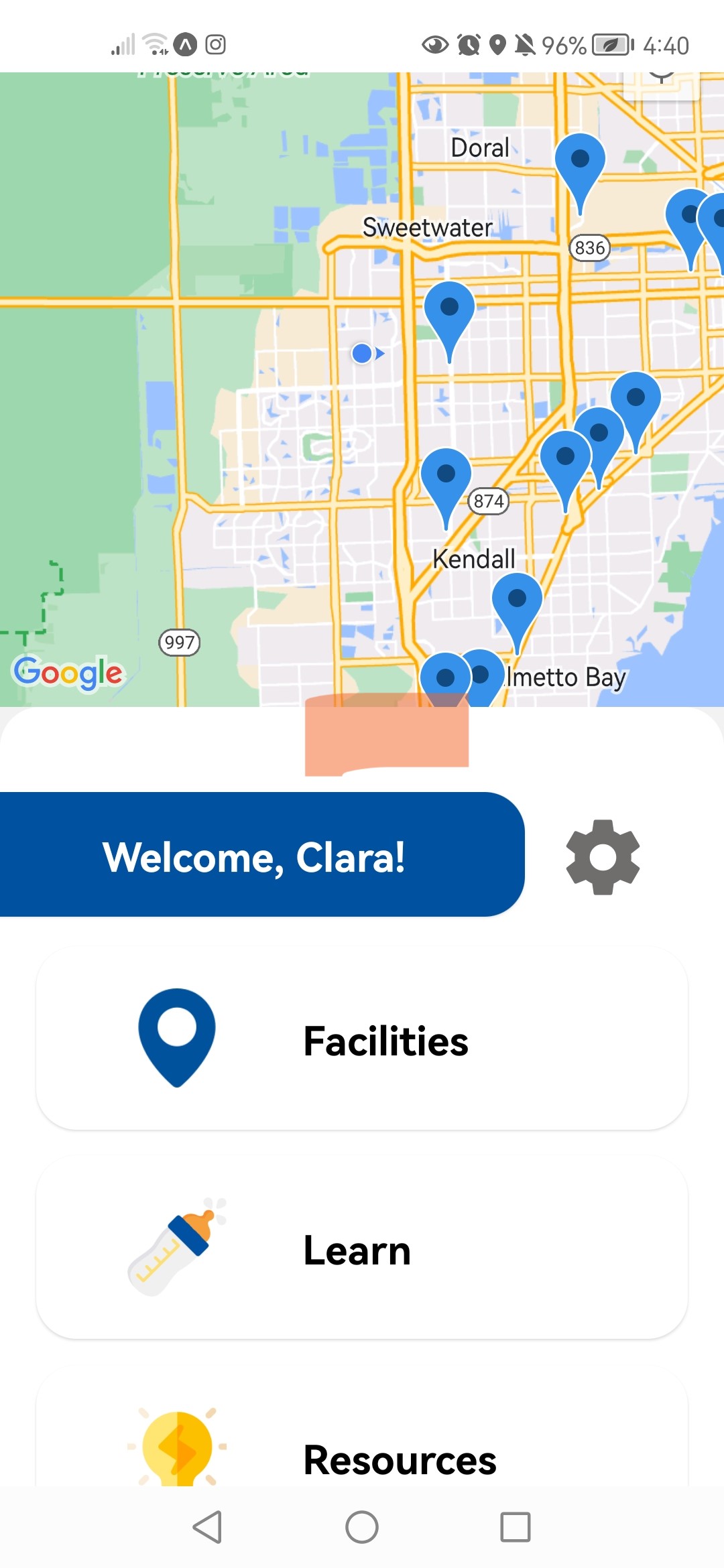Screen dimensions: 724x1568
Task: Tap the map pin below Sweetwater
Action: click(x=449, y=310)
